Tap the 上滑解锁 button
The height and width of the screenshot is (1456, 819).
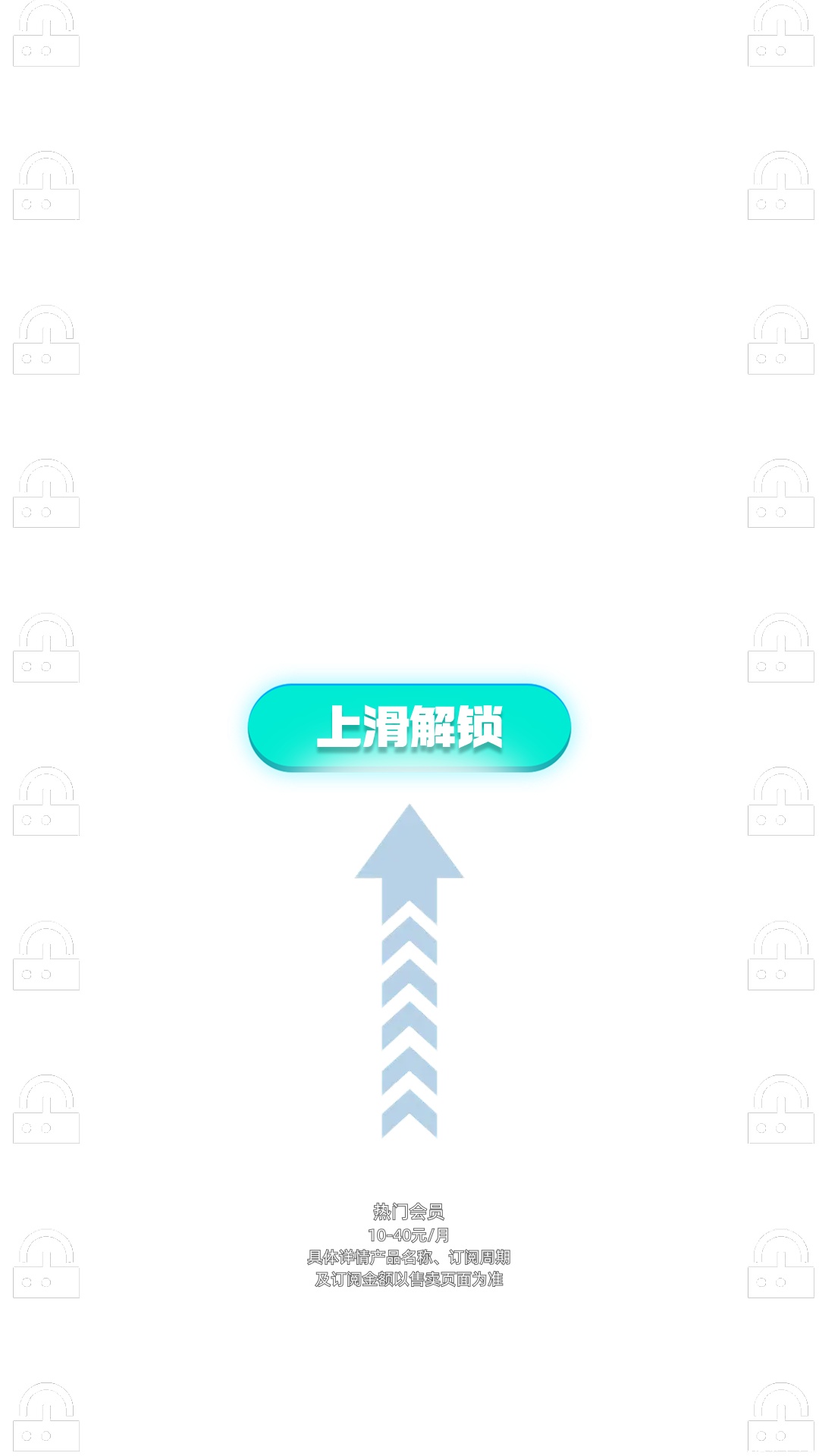[409, 727]
